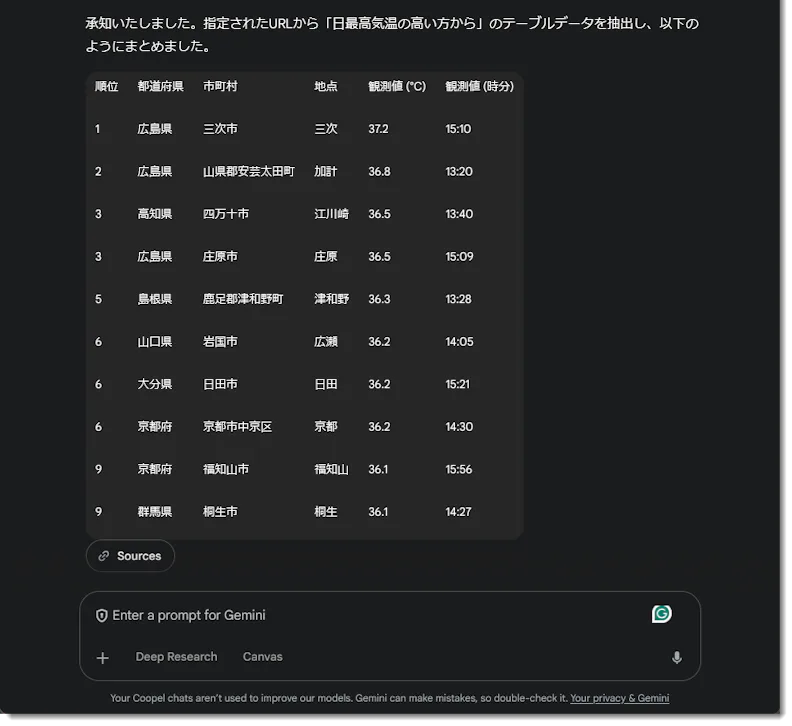Select the Canvas option
The image size is (792, 726).
pos(263,657)
